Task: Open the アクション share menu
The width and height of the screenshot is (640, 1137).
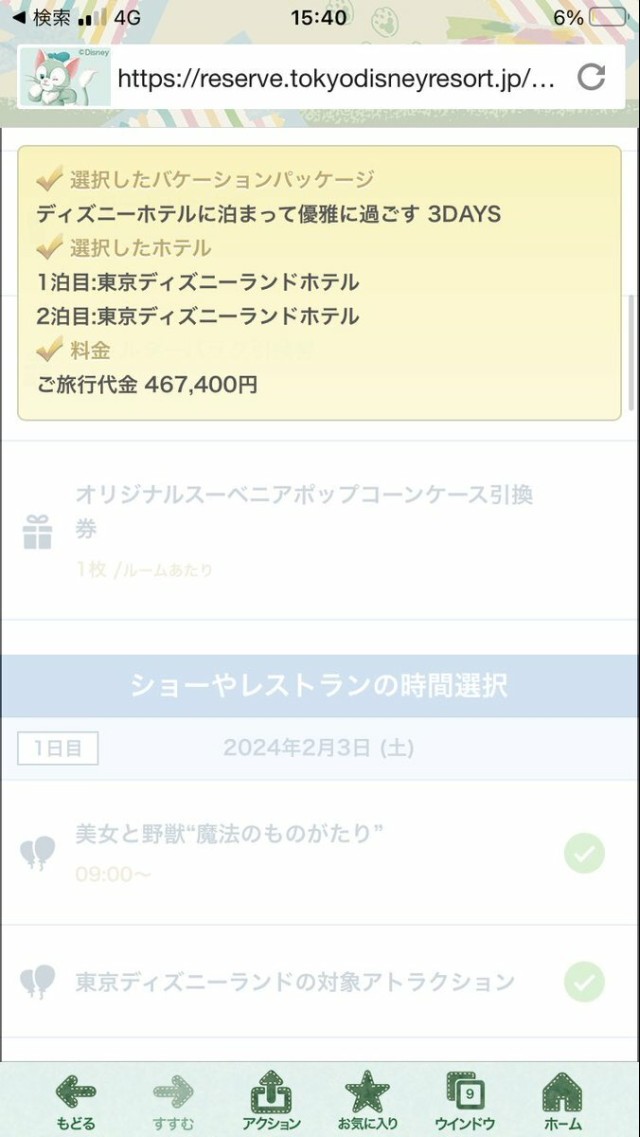Action: tap(271, 1100)
